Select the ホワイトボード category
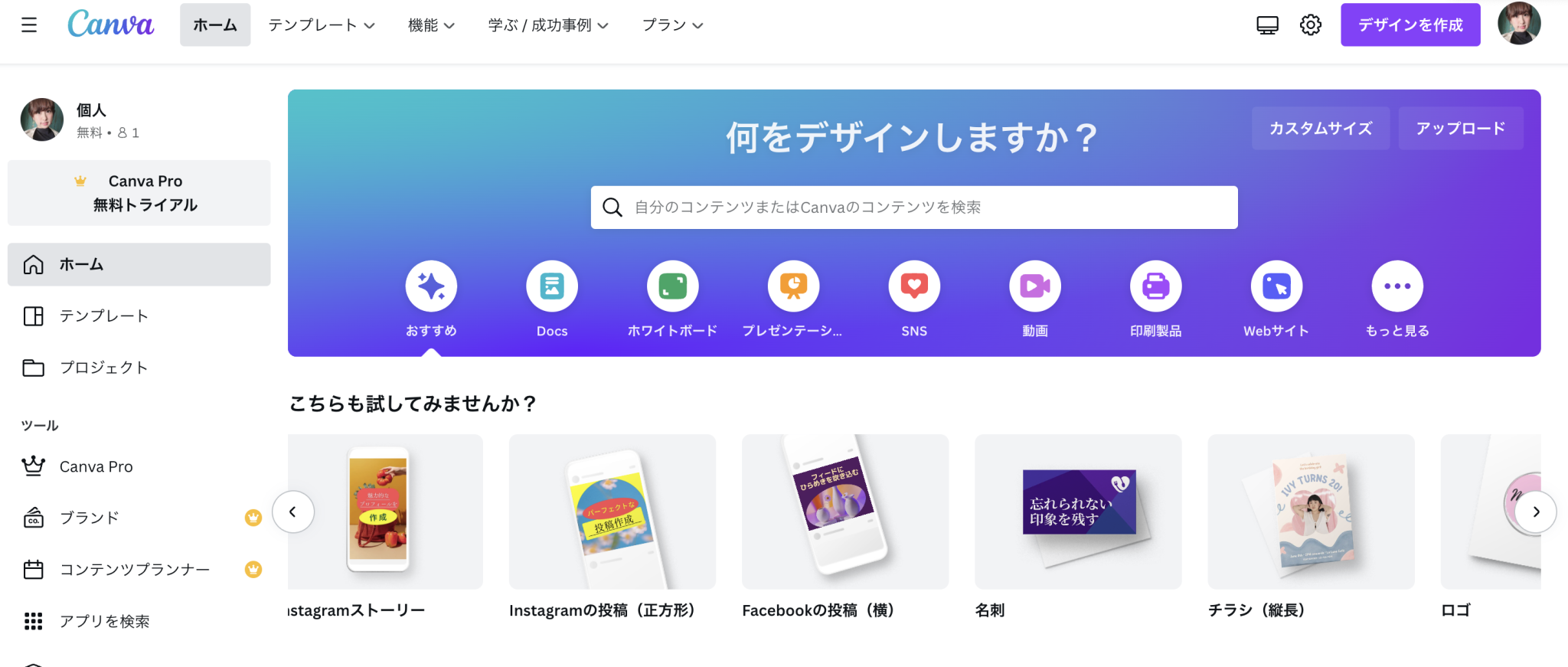Image resolution: width=1568 pixels, height=667 pixels. point(672,287)
